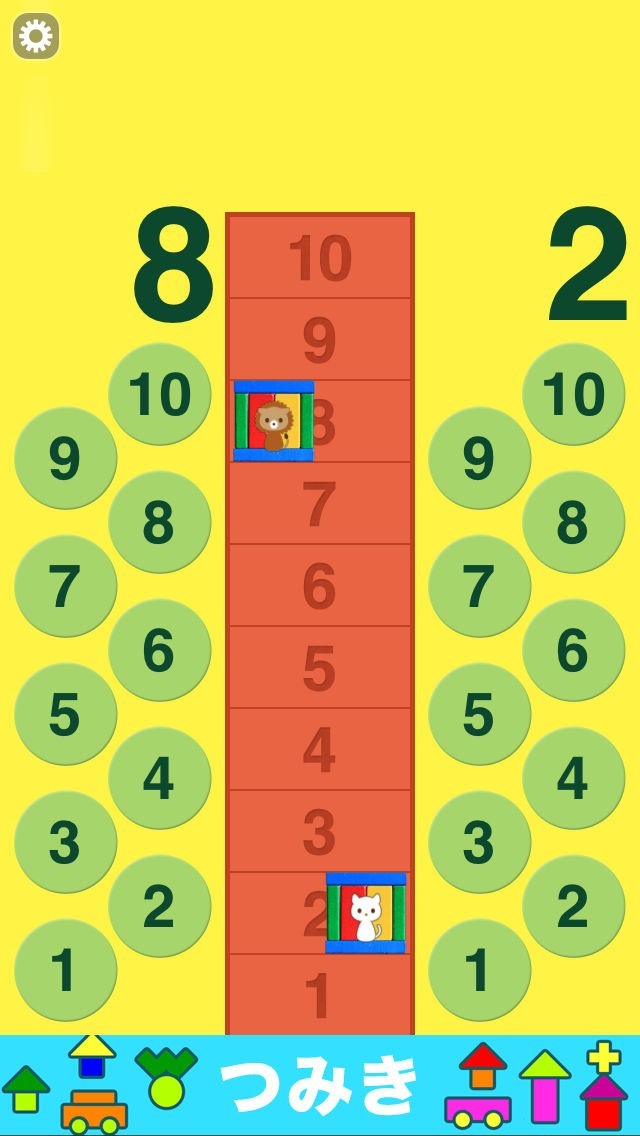The image size is (640, 1136).
Task: Select left-side circle 3
Action: pyautogui.click(x=65, y=842)
